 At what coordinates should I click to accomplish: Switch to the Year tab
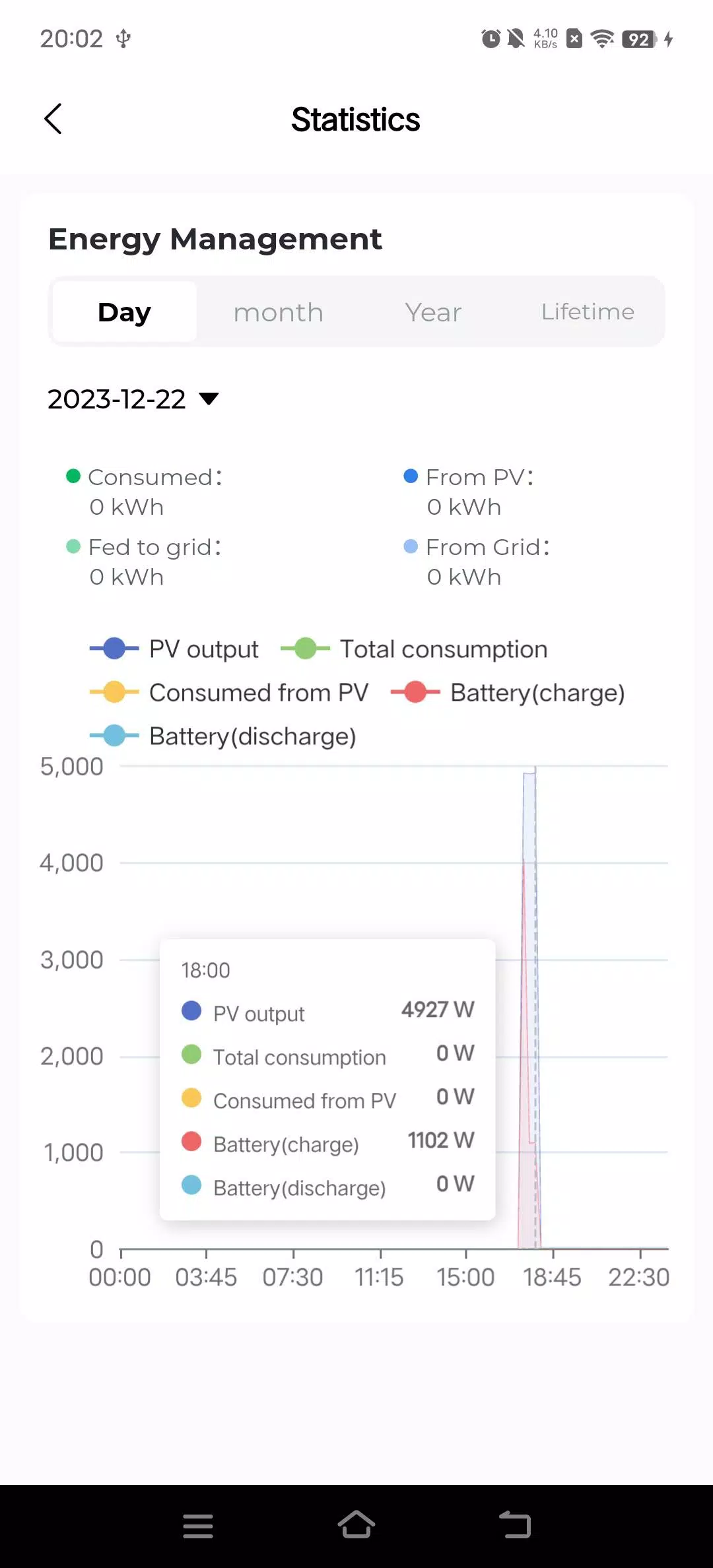(433, 311)
